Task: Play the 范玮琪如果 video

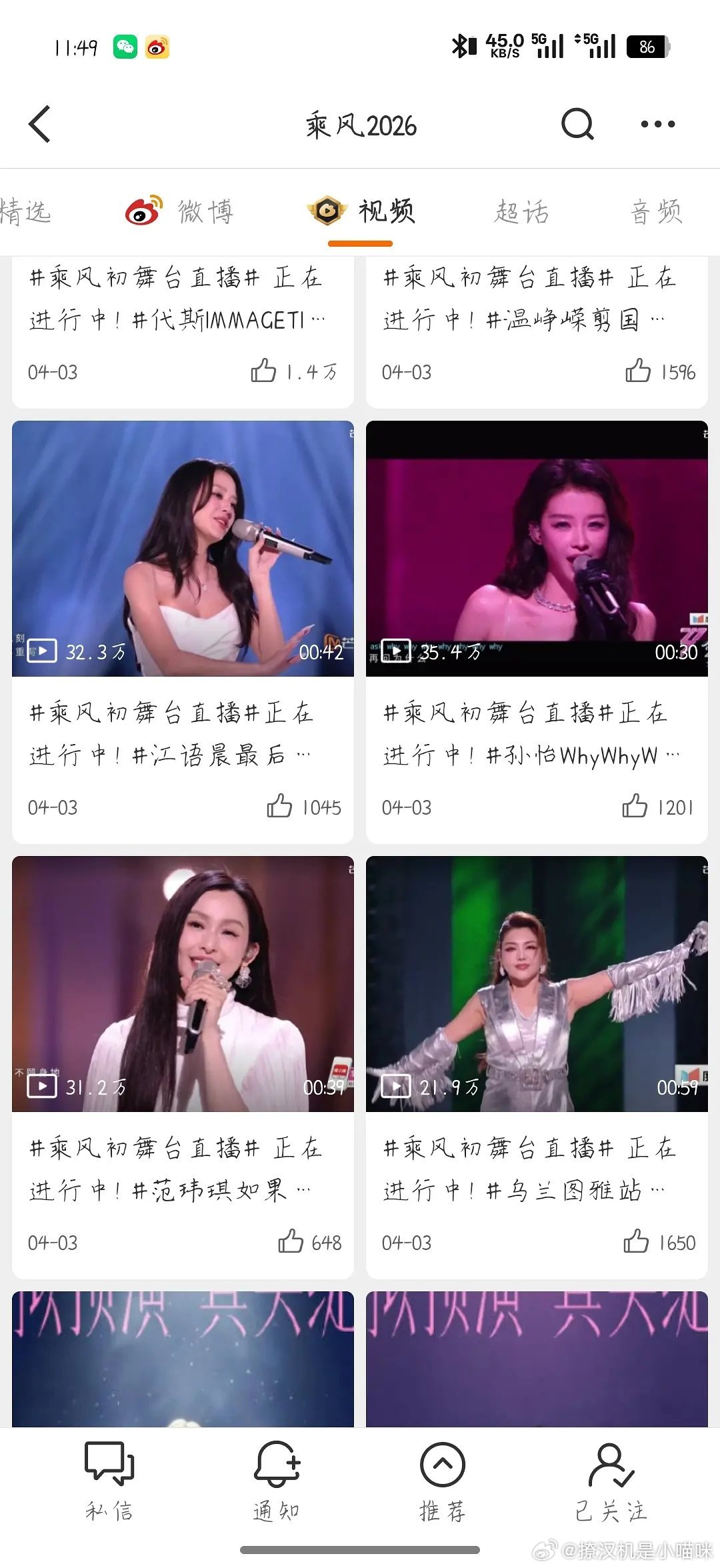Action: (x=183, y=983)
